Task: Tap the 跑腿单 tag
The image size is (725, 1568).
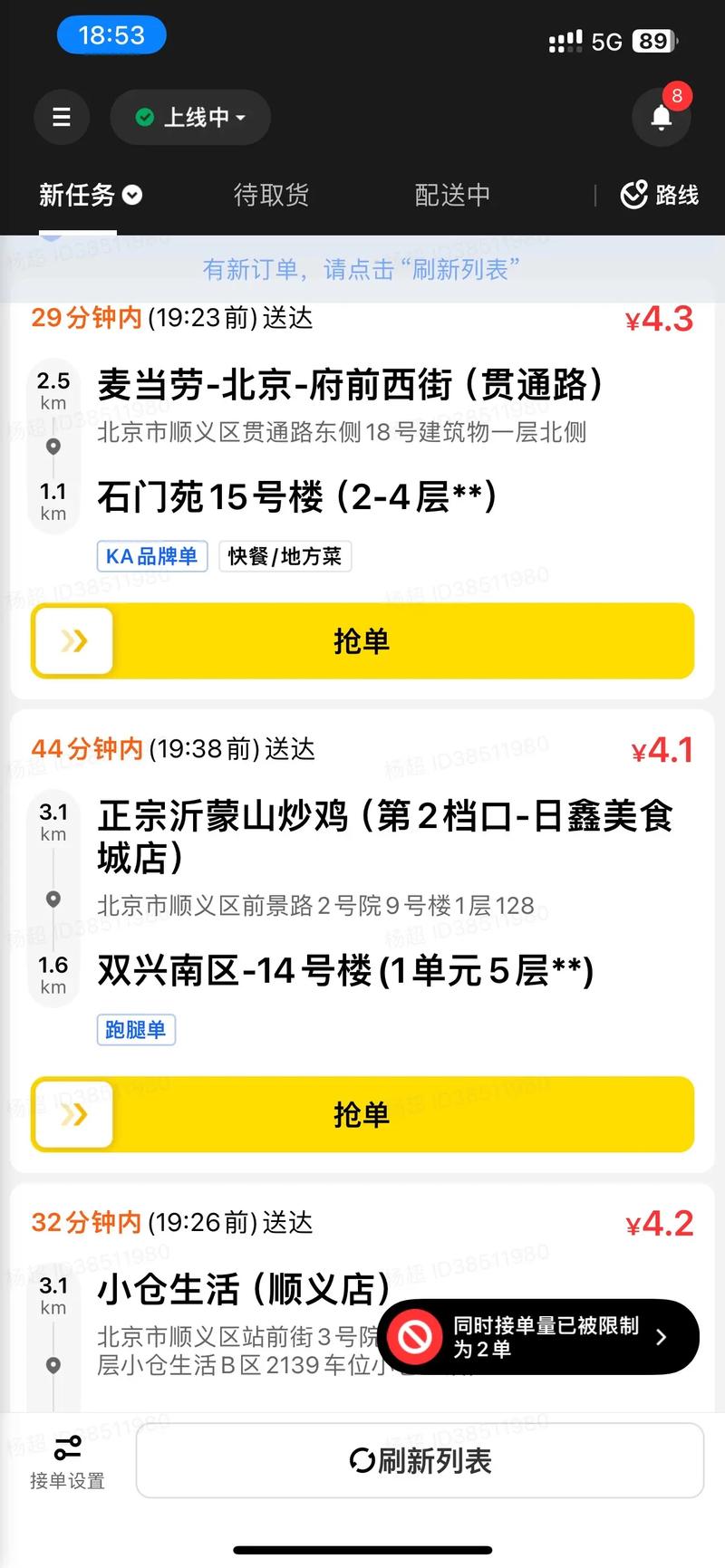Action: (135, 1030)
